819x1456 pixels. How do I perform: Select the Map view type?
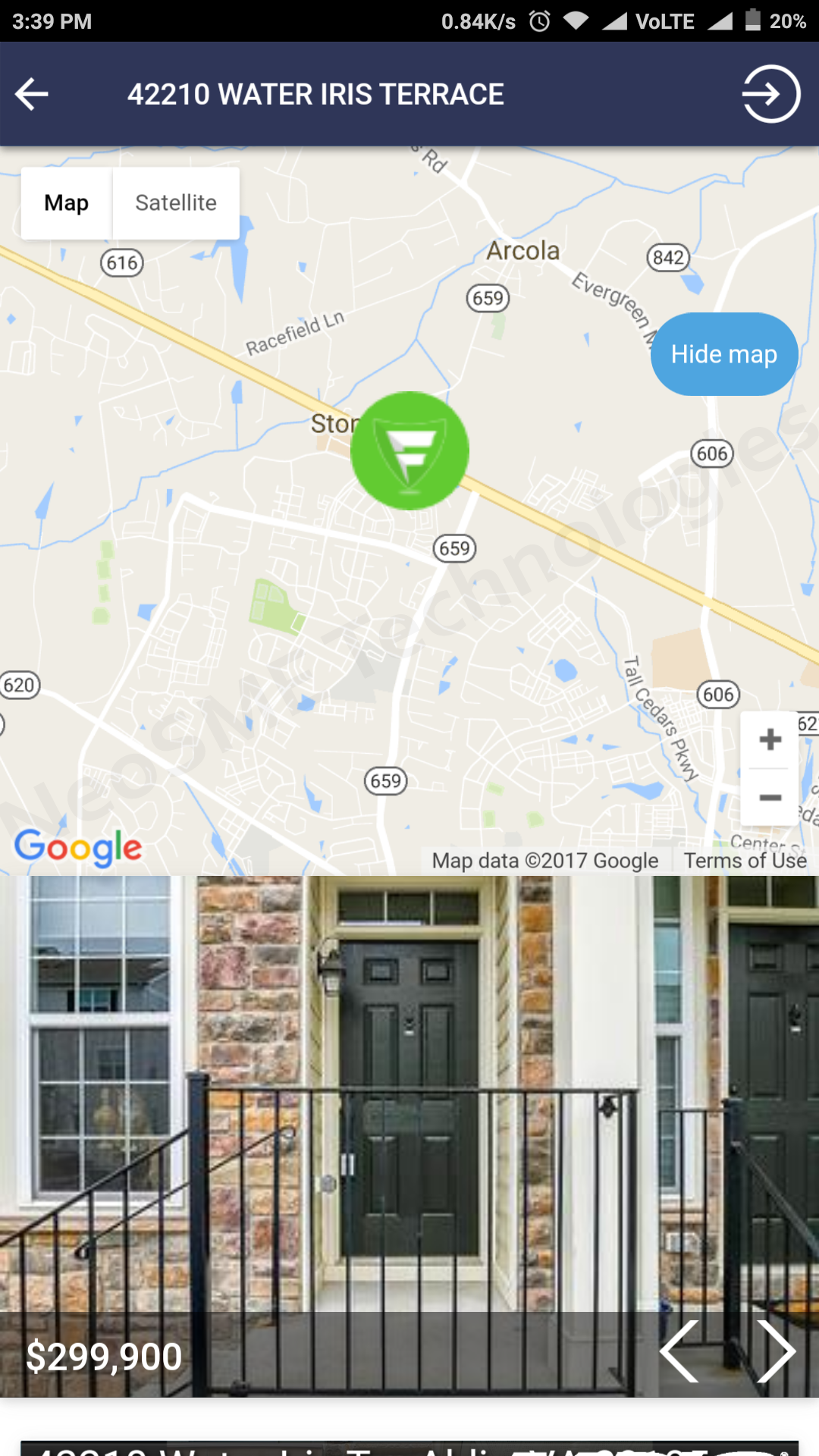pyautogui.click(x=67, y=203)
